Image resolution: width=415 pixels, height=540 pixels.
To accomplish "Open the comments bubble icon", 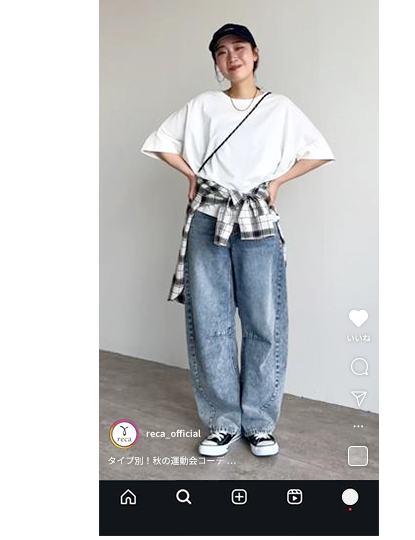I will (x=359, y=366).
